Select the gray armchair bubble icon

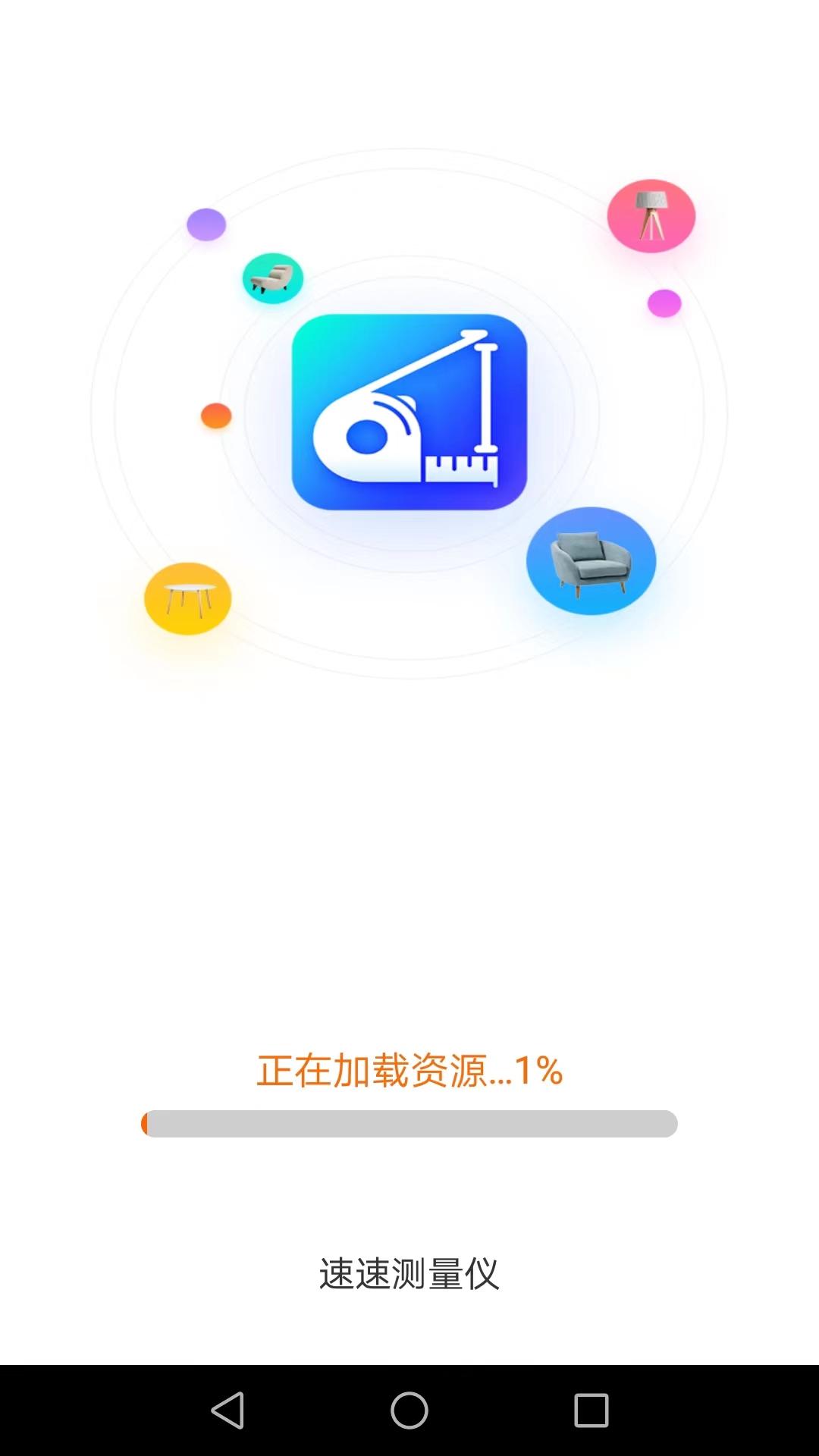point(591,560)
